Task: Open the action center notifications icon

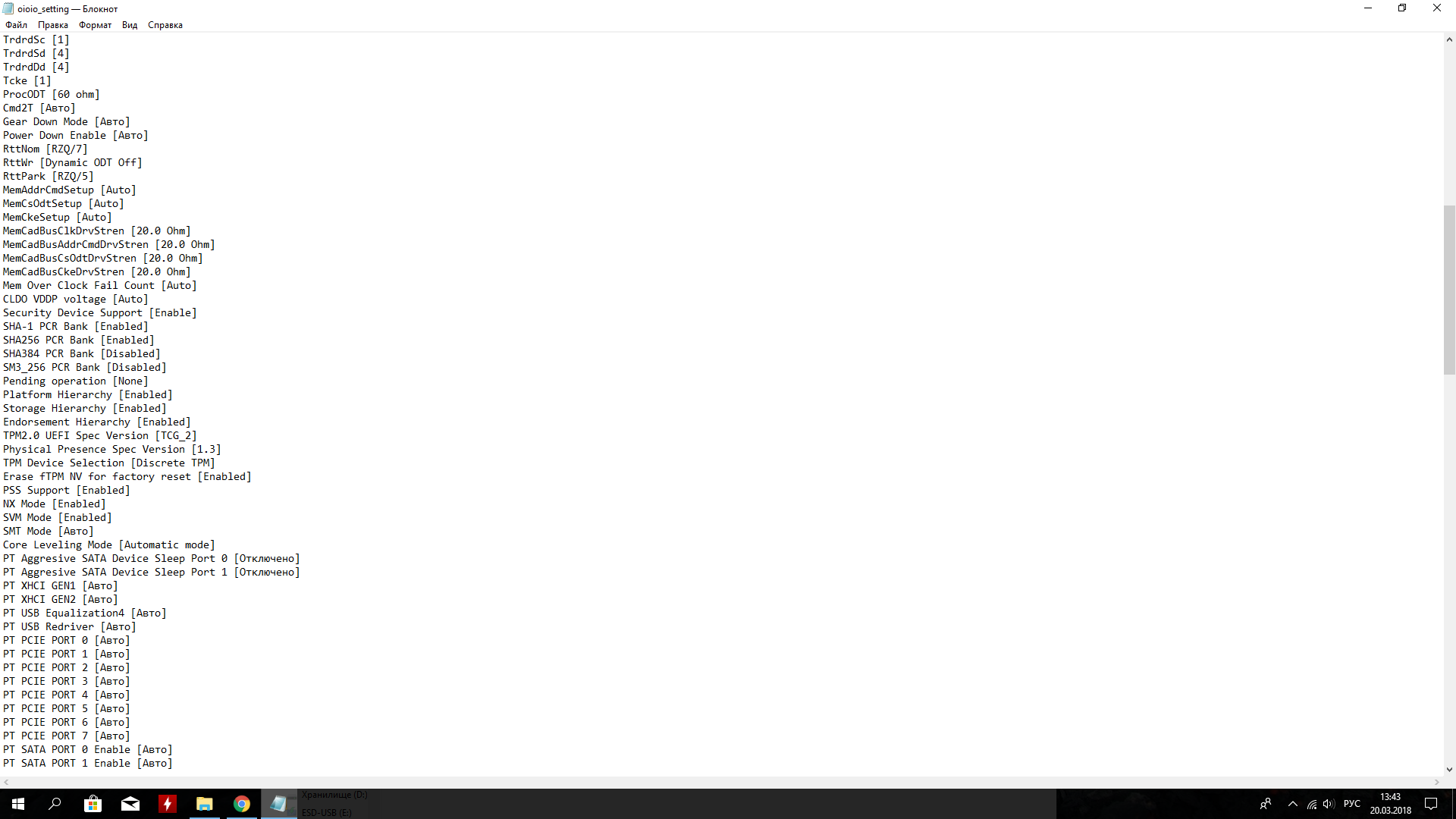Action: (1431, 804)
